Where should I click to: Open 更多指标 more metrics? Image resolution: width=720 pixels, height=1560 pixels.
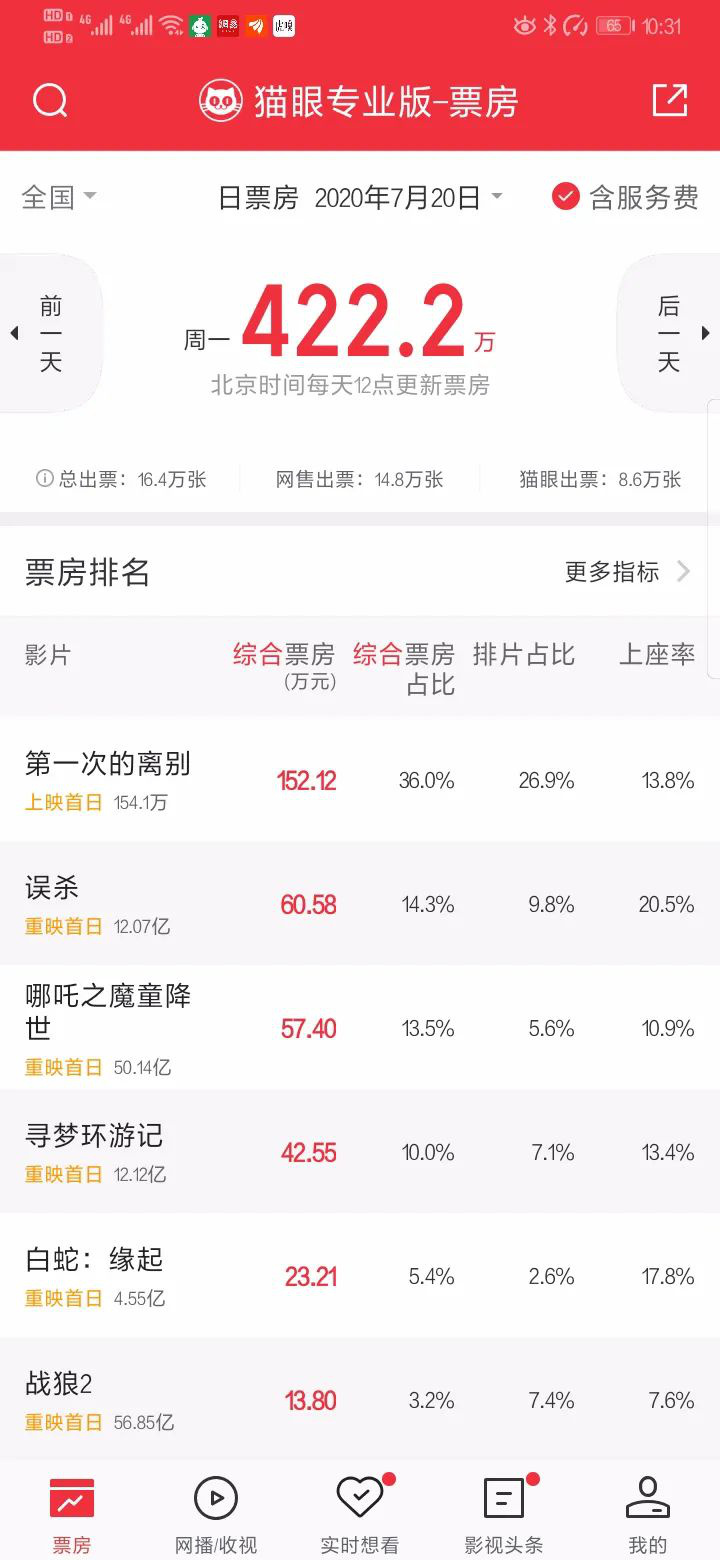(x=627, y=572)
